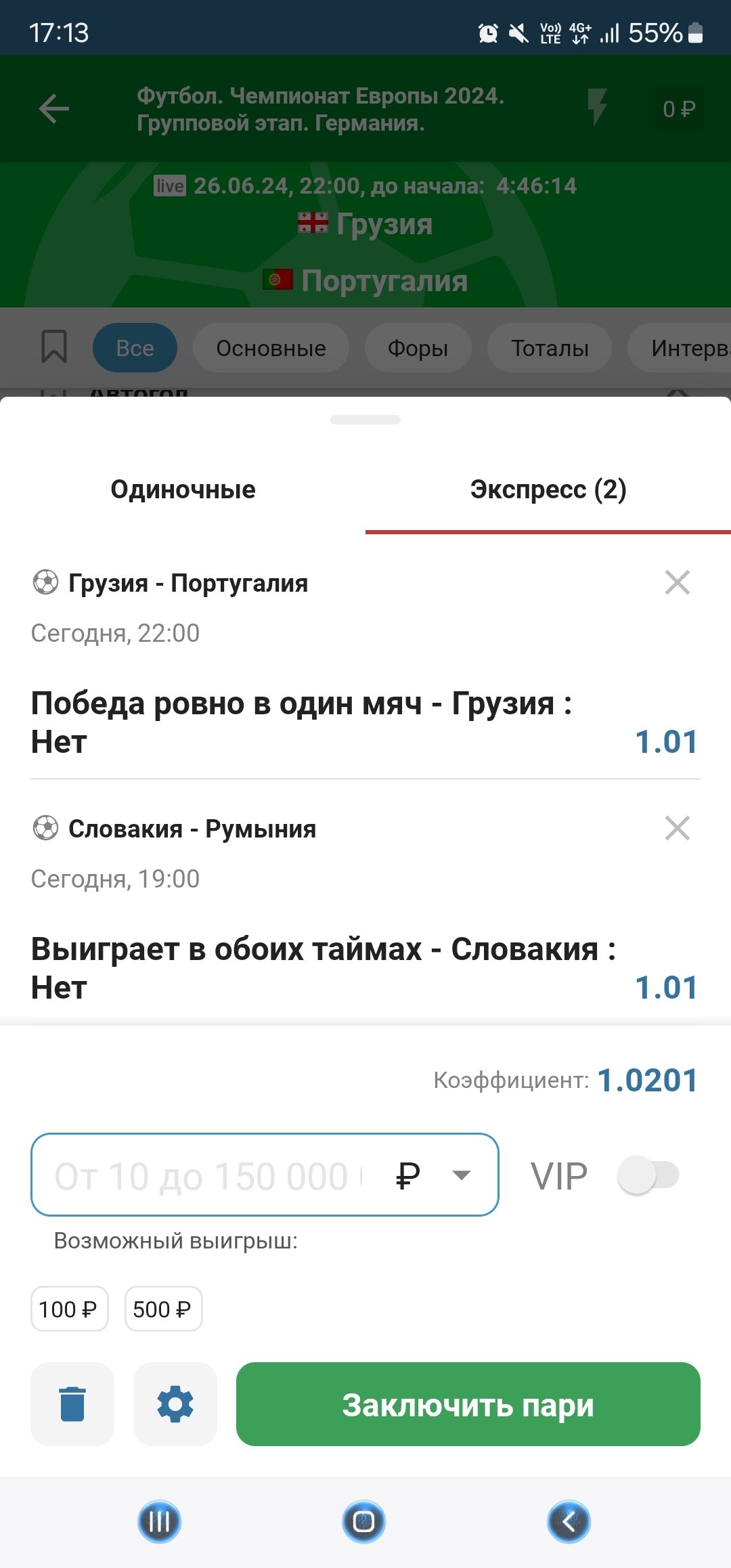This screenshot has width=731, height=1568.
Task: Select the Экспресс (2) tab
Action: (548, 489)
